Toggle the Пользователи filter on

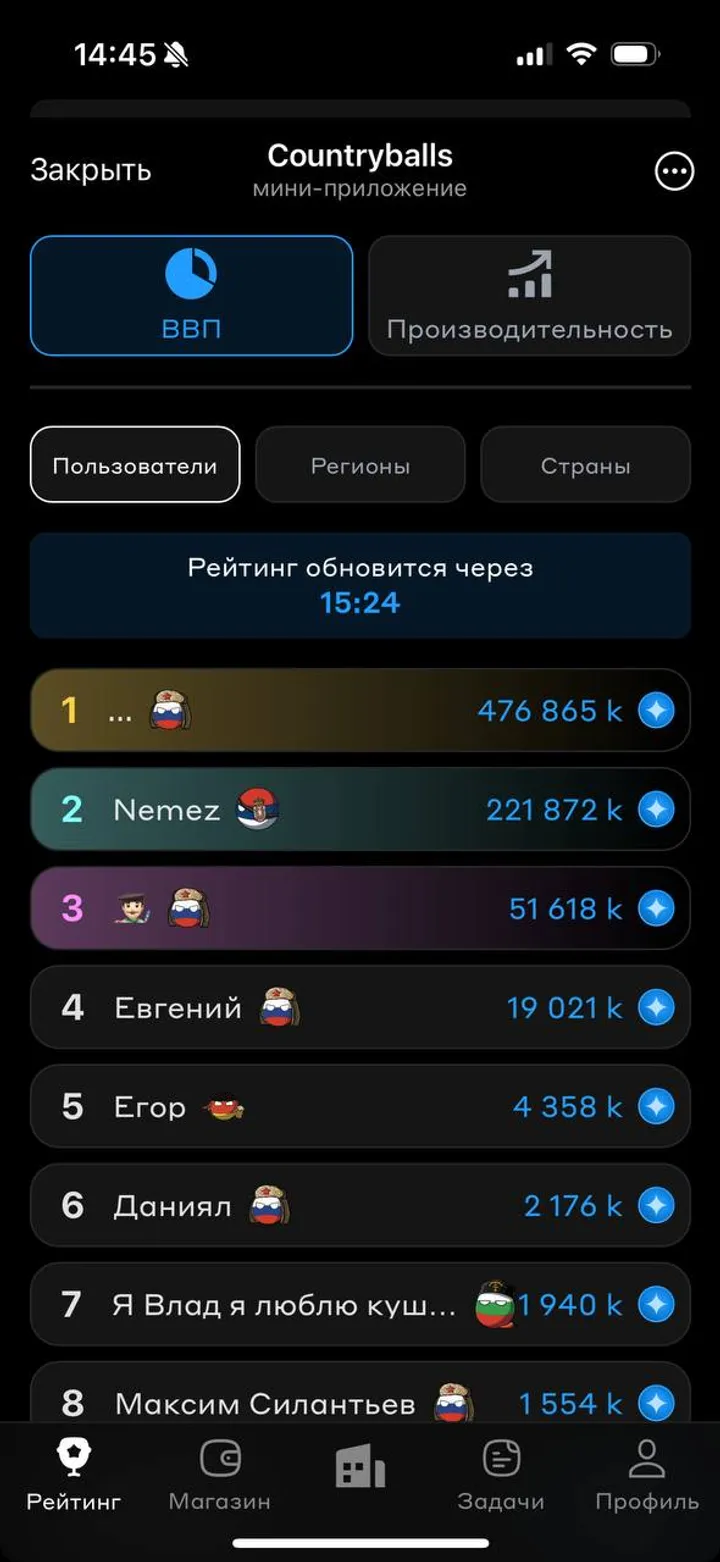[x=135, y=464]
